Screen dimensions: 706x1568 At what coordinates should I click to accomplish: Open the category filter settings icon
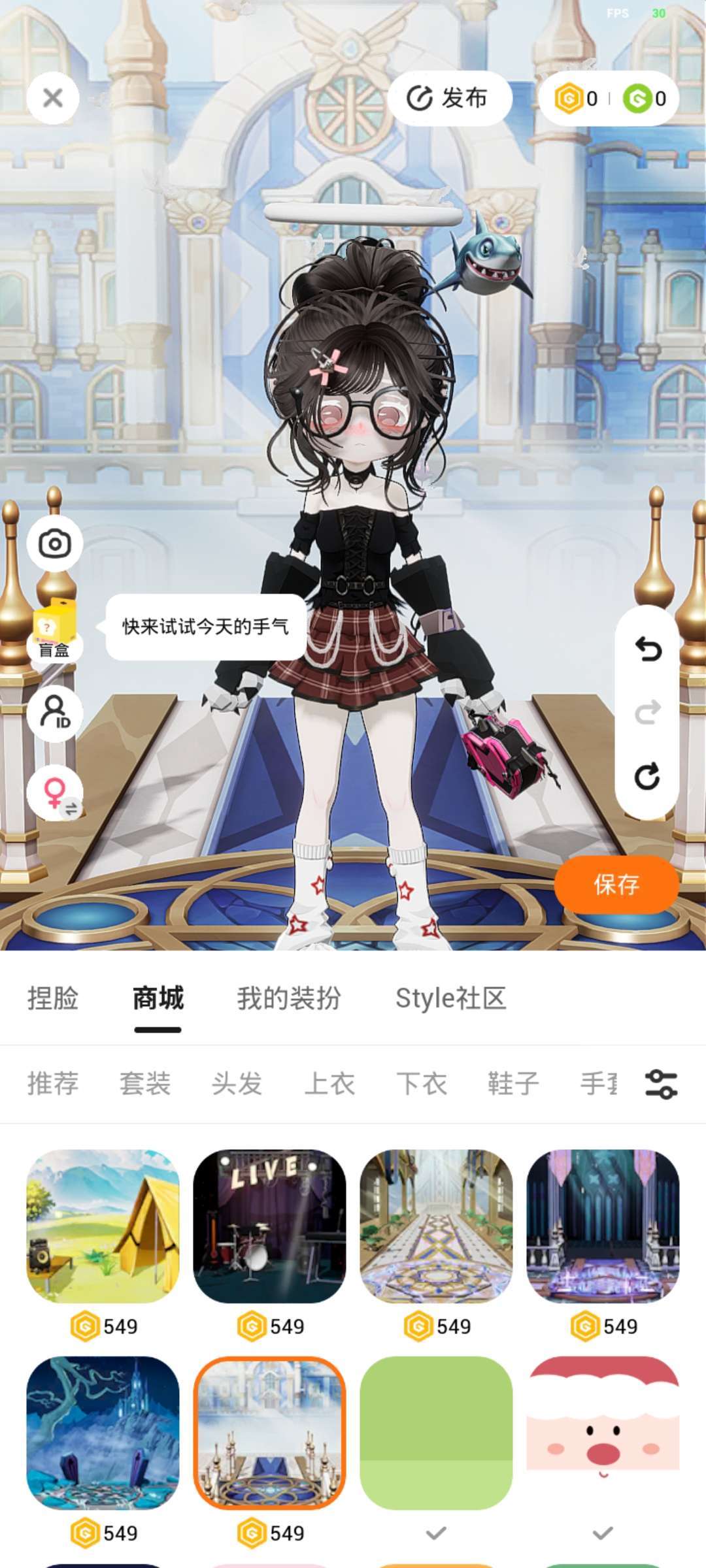pyautogui.click(x=661, y=1084)
